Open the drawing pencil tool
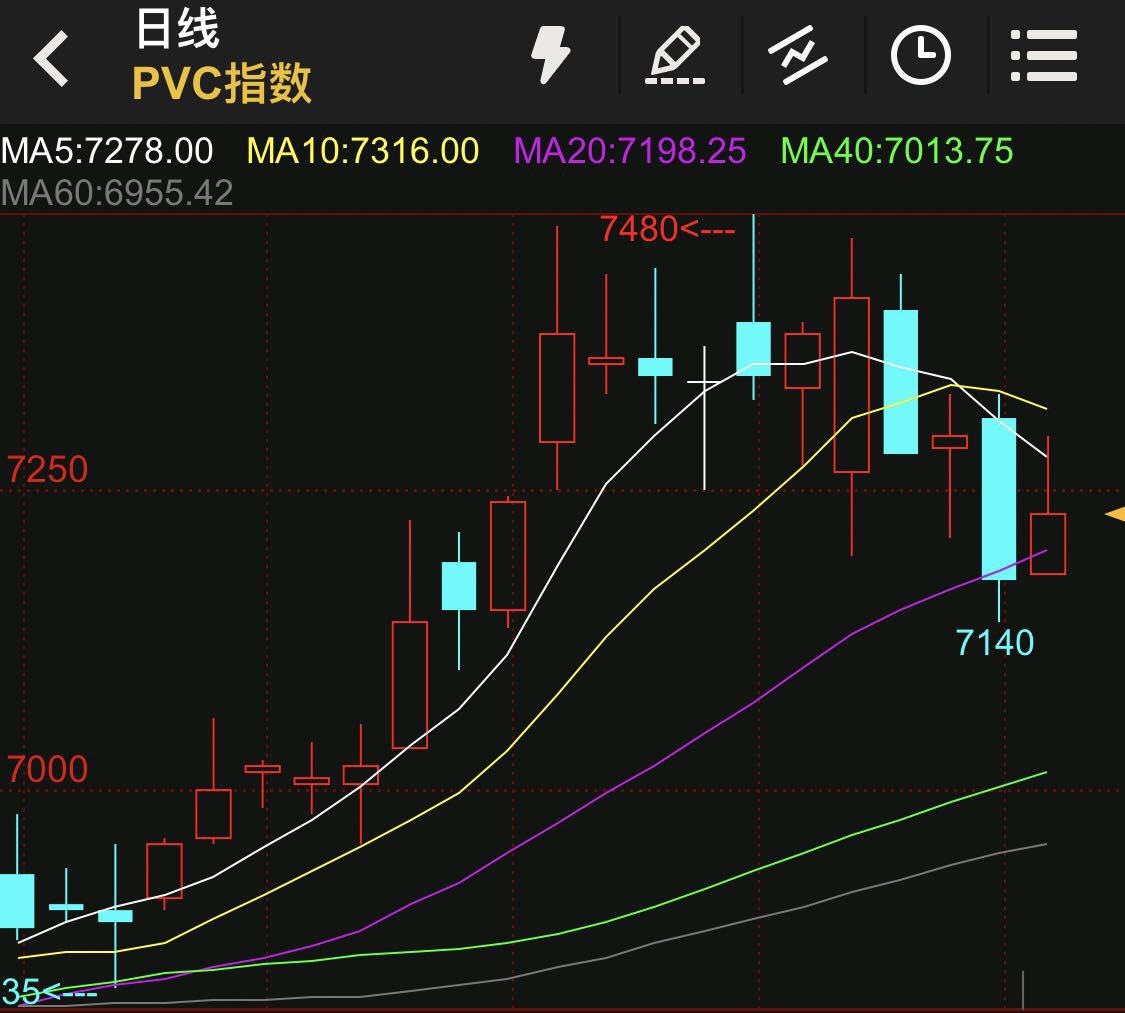The width and height of the screenshot is (1125, 1013). (x=675, y=55)
